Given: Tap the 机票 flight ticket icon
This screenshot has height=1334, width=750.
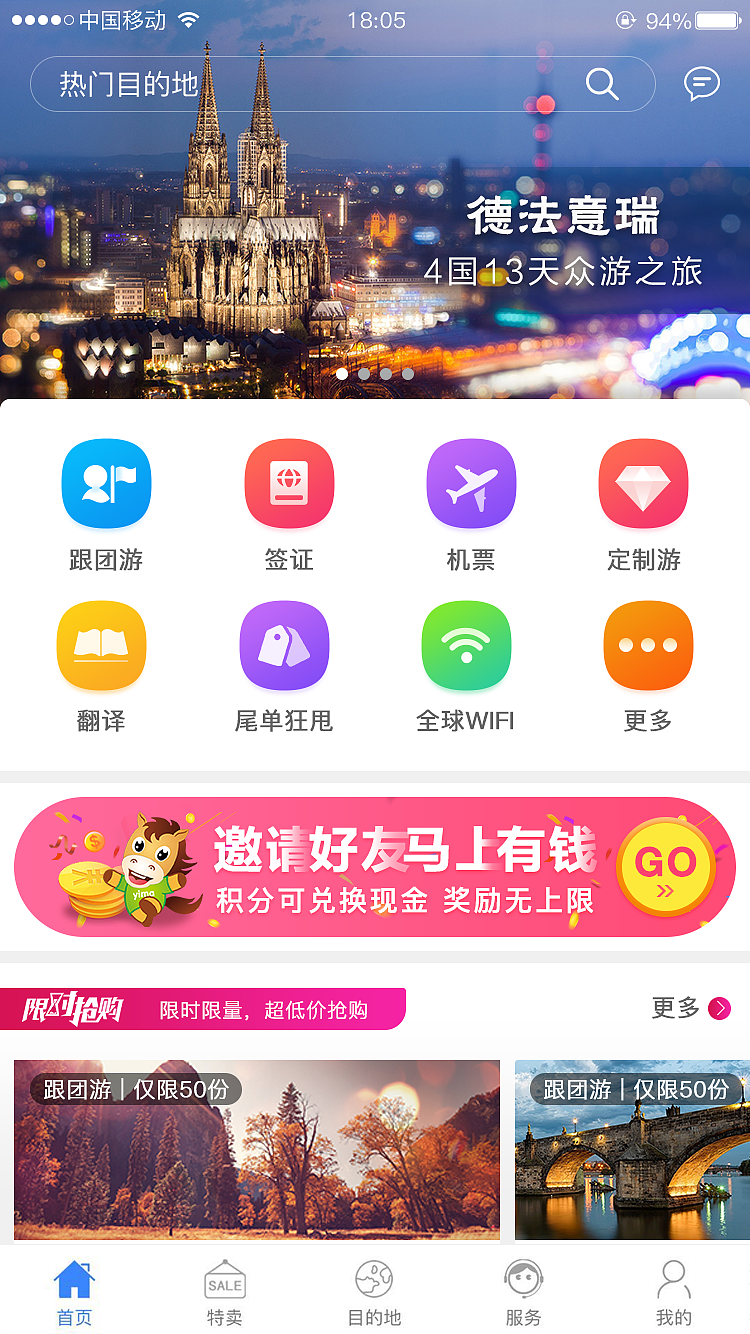Looking at the screenshot, I should click(471, 483).
